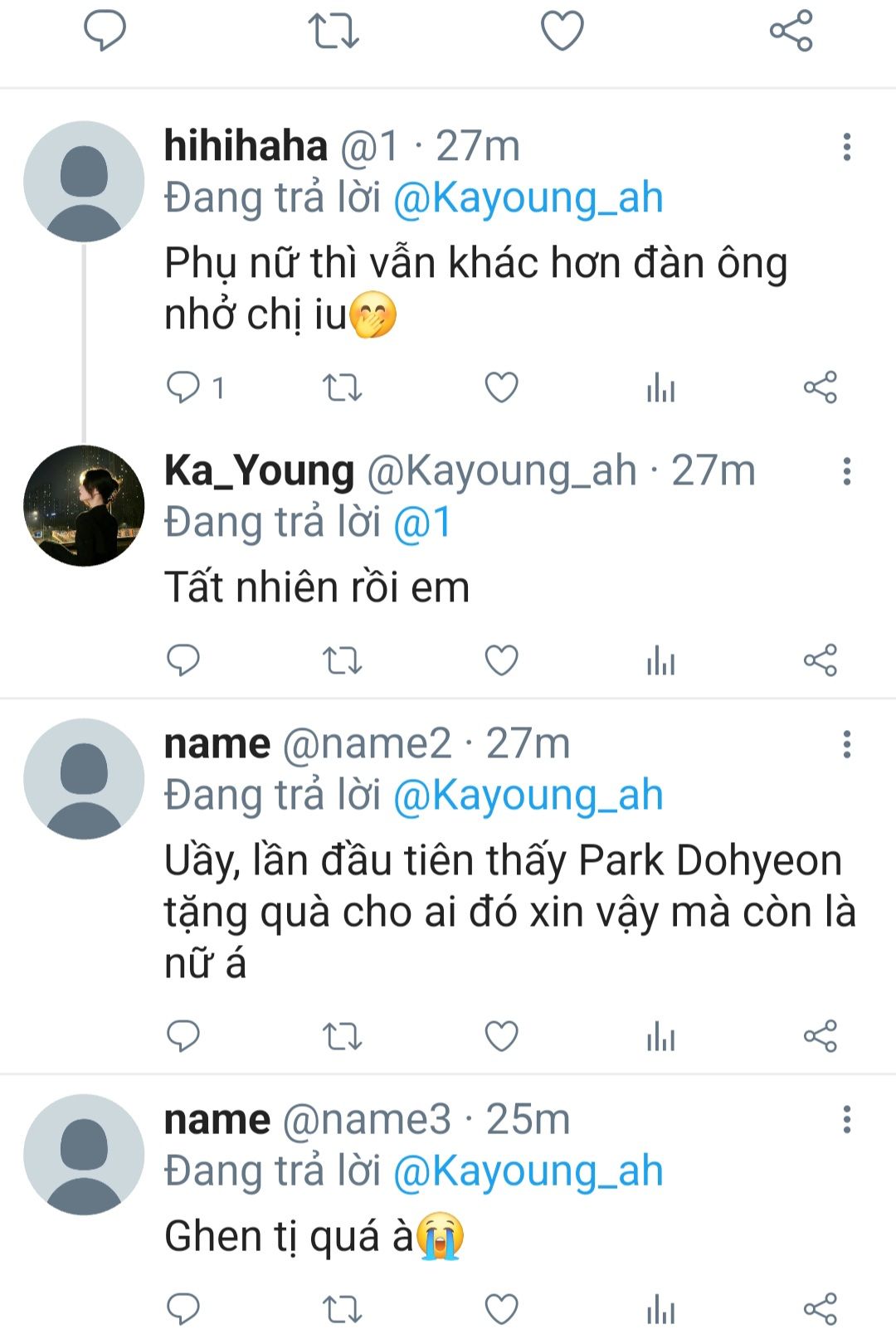View analytics of Ka_Young's reply
Screen dimensions: 896x1334
[660, 660]
